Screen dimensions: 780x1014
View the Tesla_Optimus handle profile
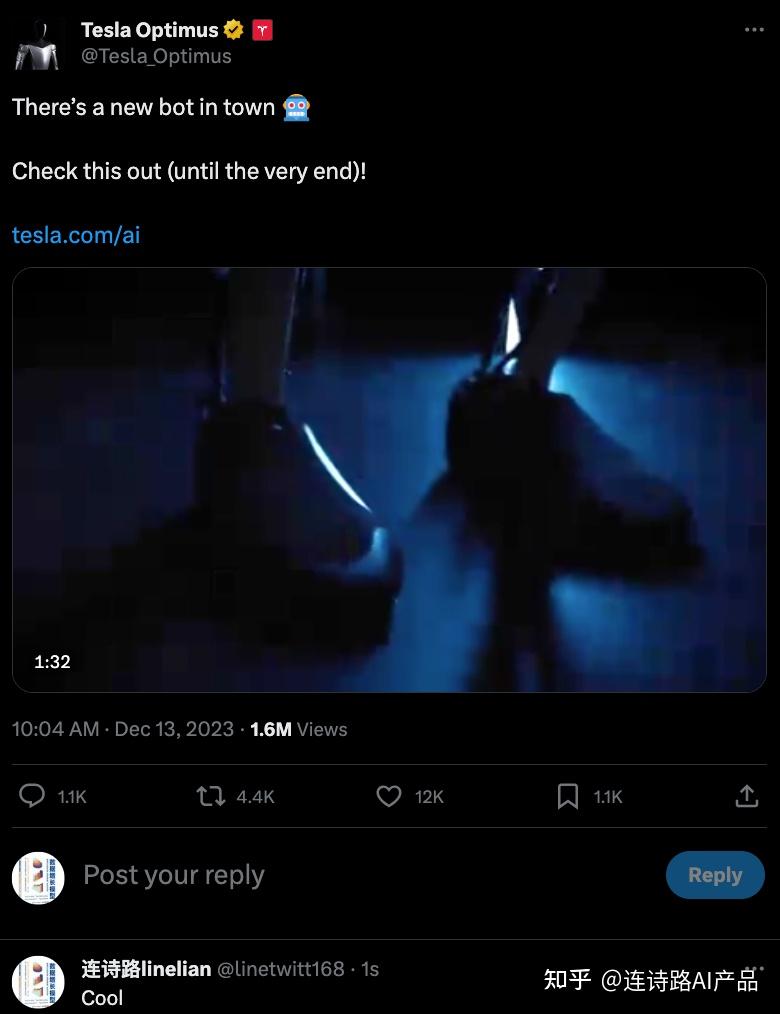pyautogui.click(x=156, y=57)
